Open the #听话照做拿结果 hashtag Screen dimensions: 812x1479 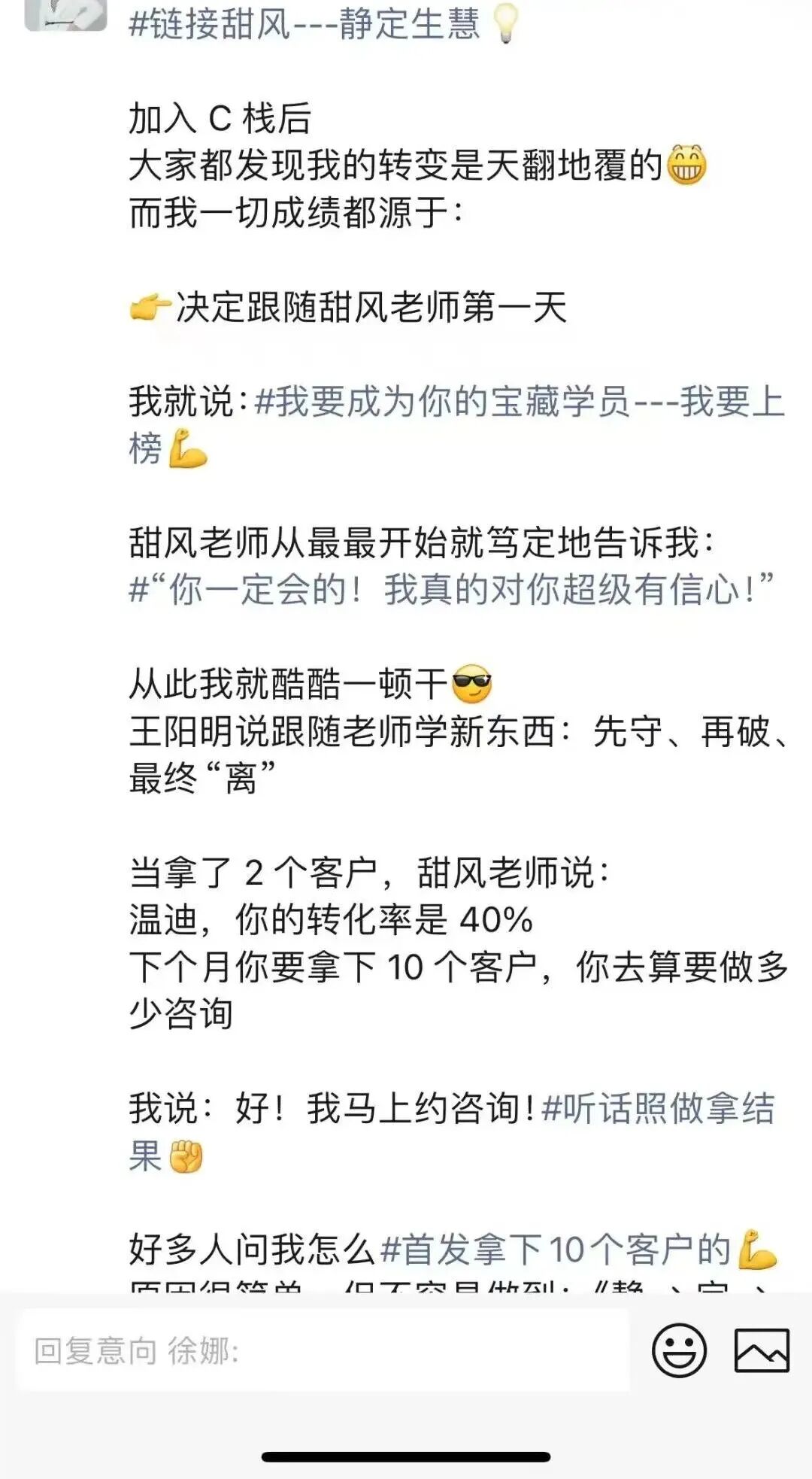pos(657,1108)
